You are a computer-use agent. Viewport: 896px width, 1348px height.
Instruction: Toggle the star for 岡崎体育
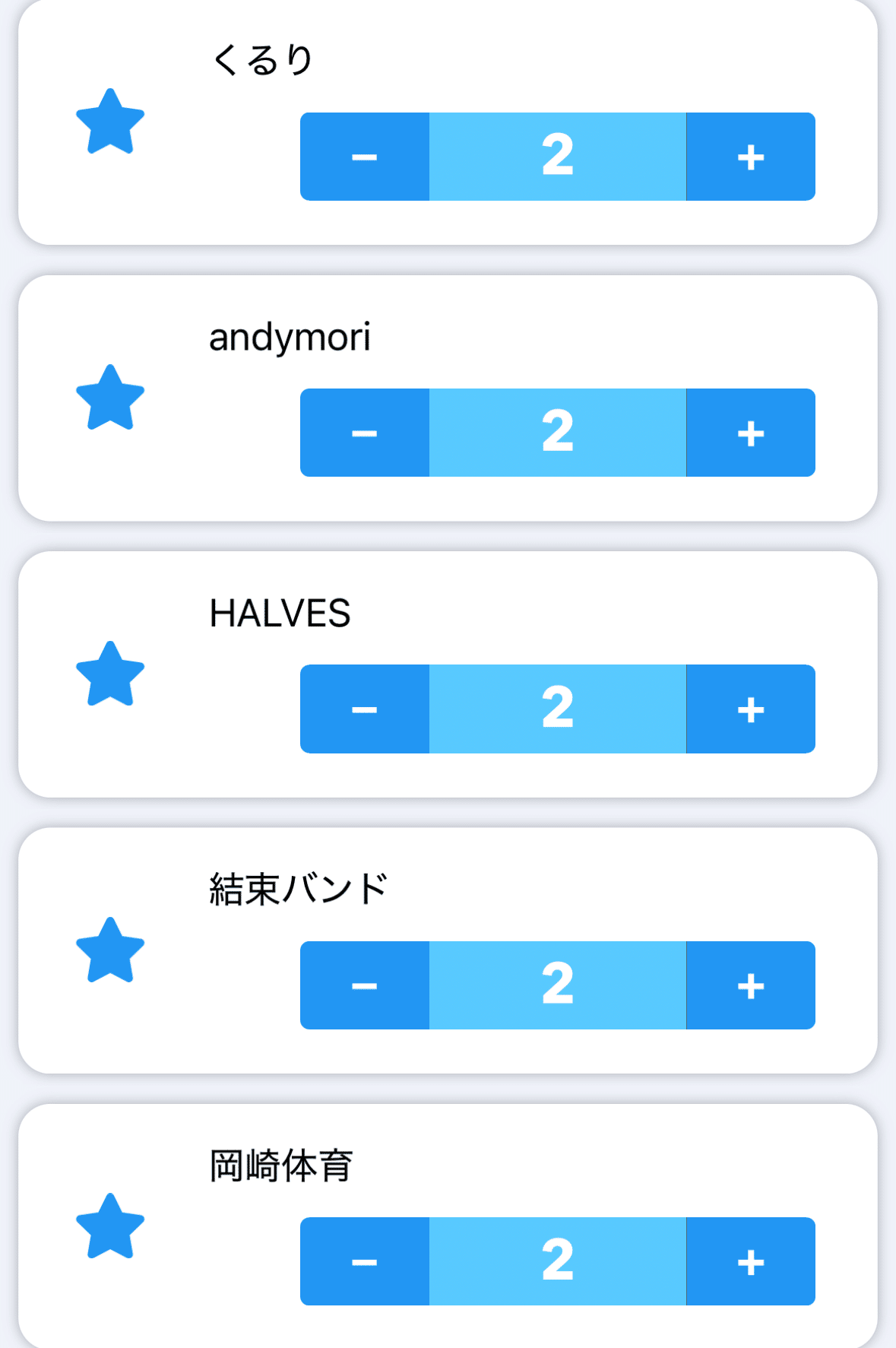110,1227
